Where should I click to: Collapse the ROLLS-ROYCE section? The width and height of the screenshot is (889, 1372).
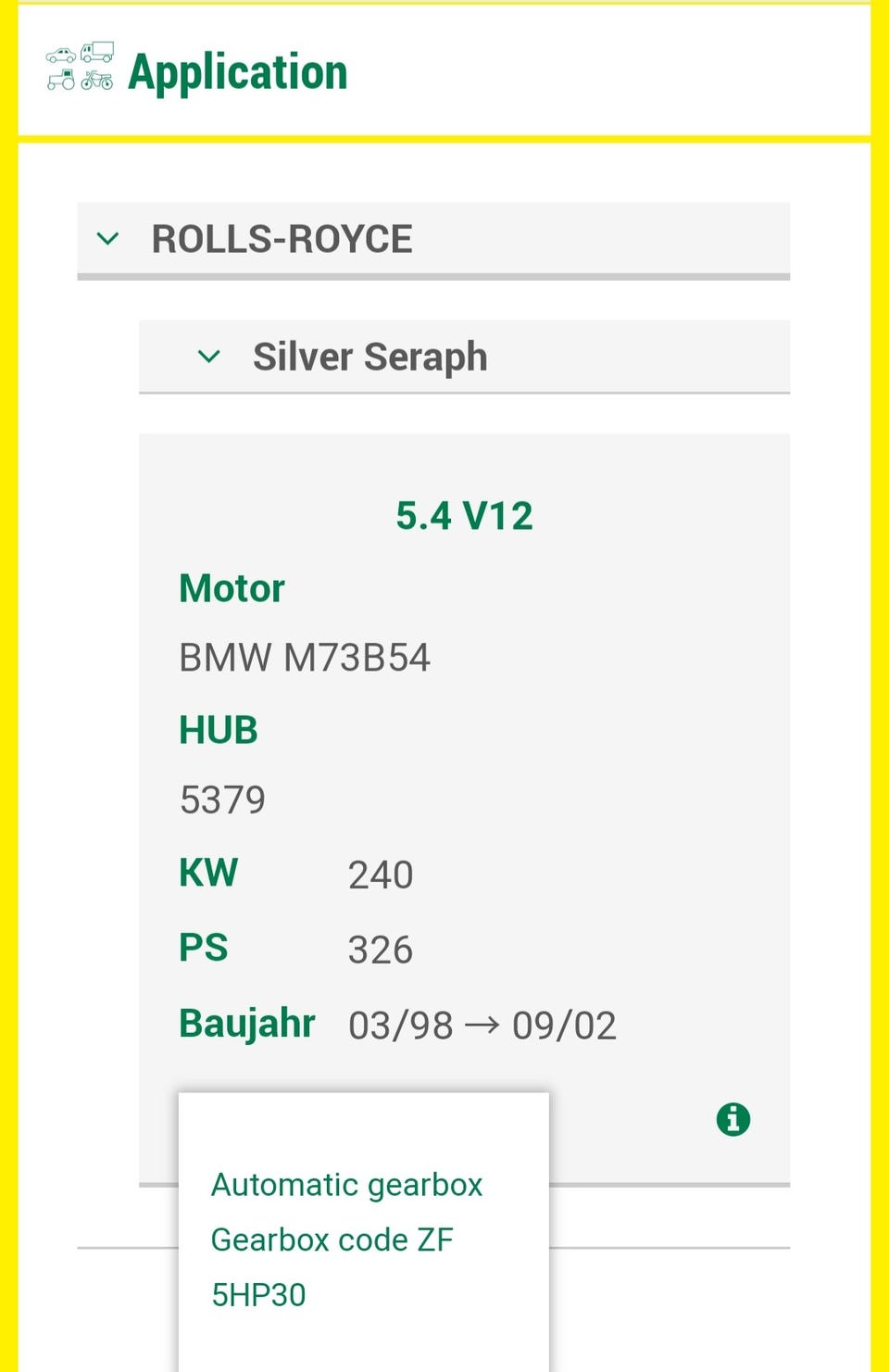[107, 239]
